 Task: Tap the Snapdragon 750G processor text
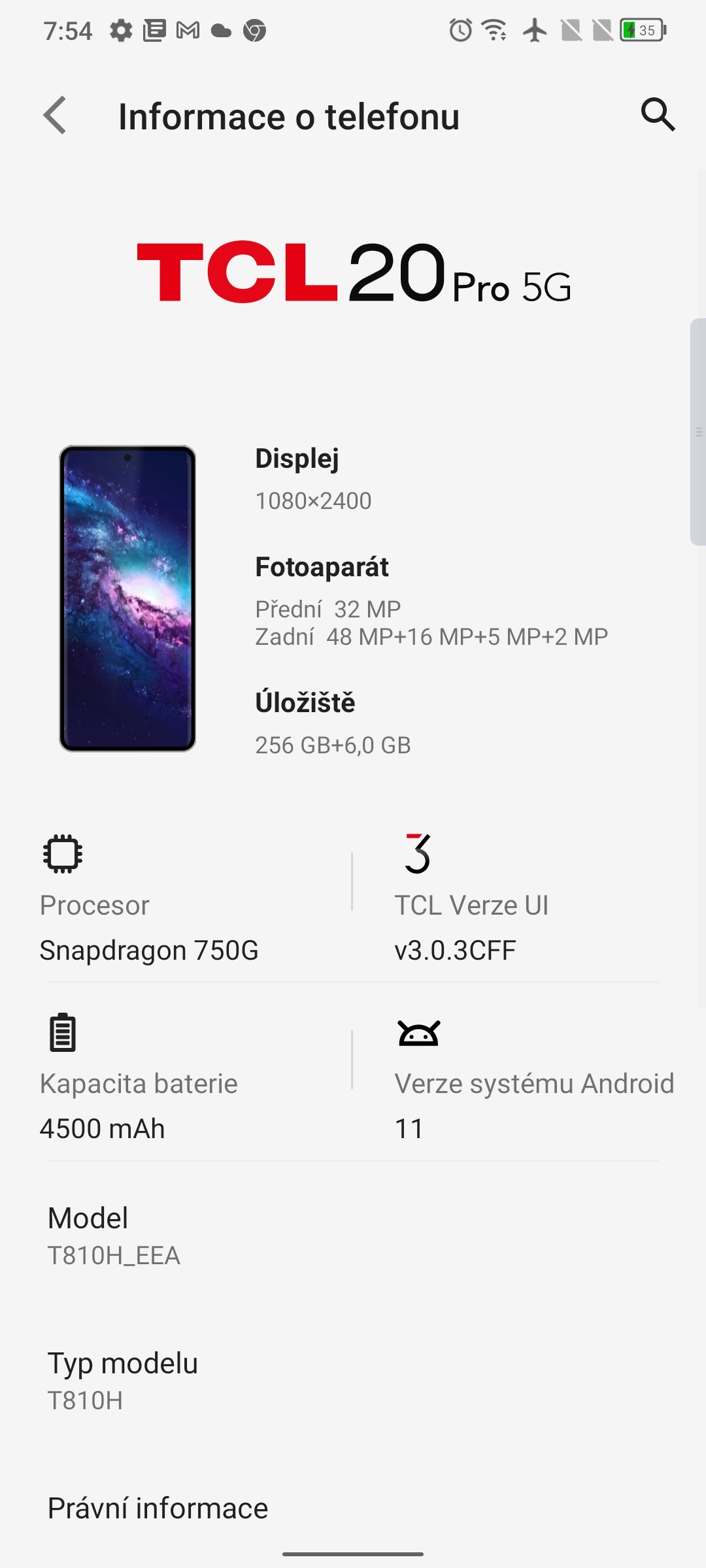149,949
